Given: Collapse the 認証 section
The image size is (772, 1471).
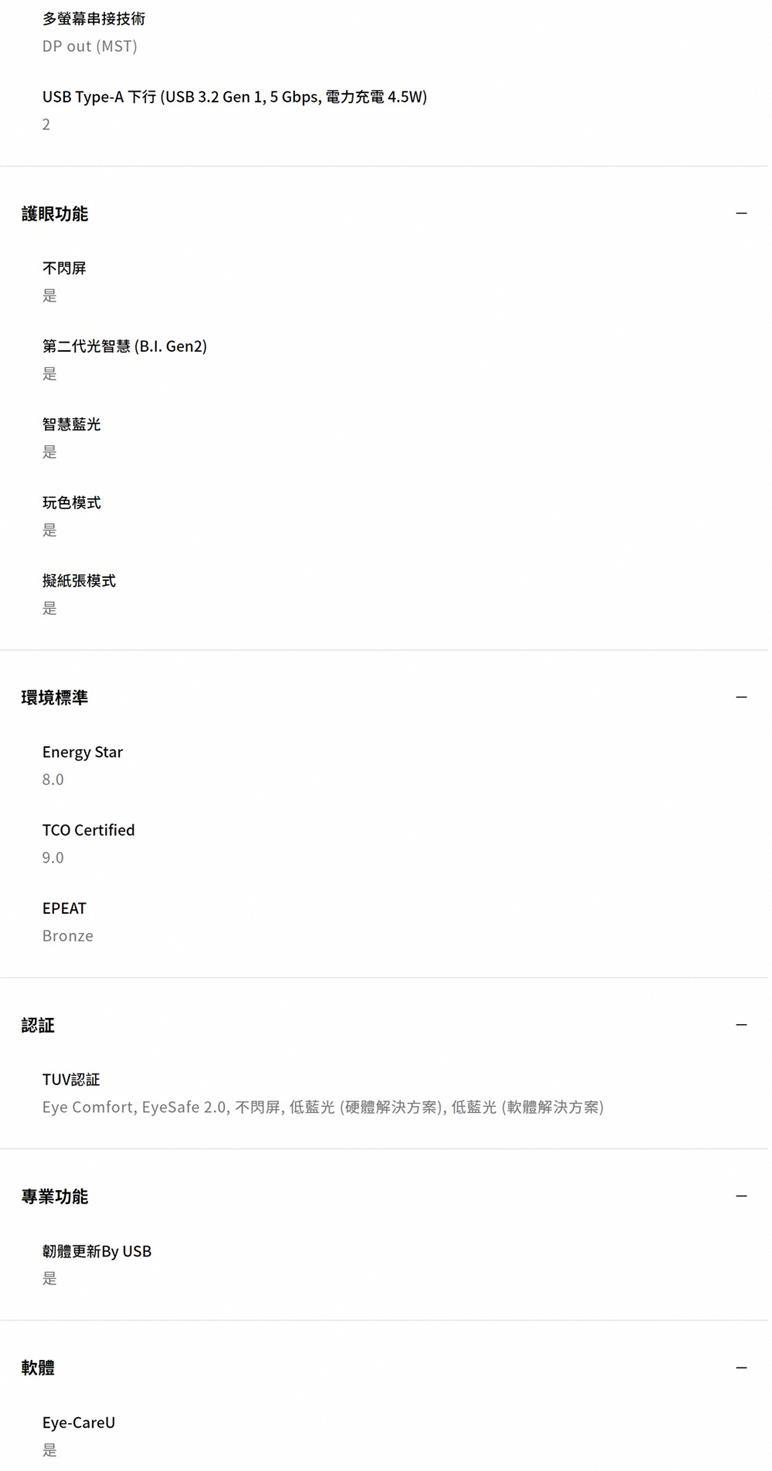Looking at the screenshot, I should pos(741,1025).
